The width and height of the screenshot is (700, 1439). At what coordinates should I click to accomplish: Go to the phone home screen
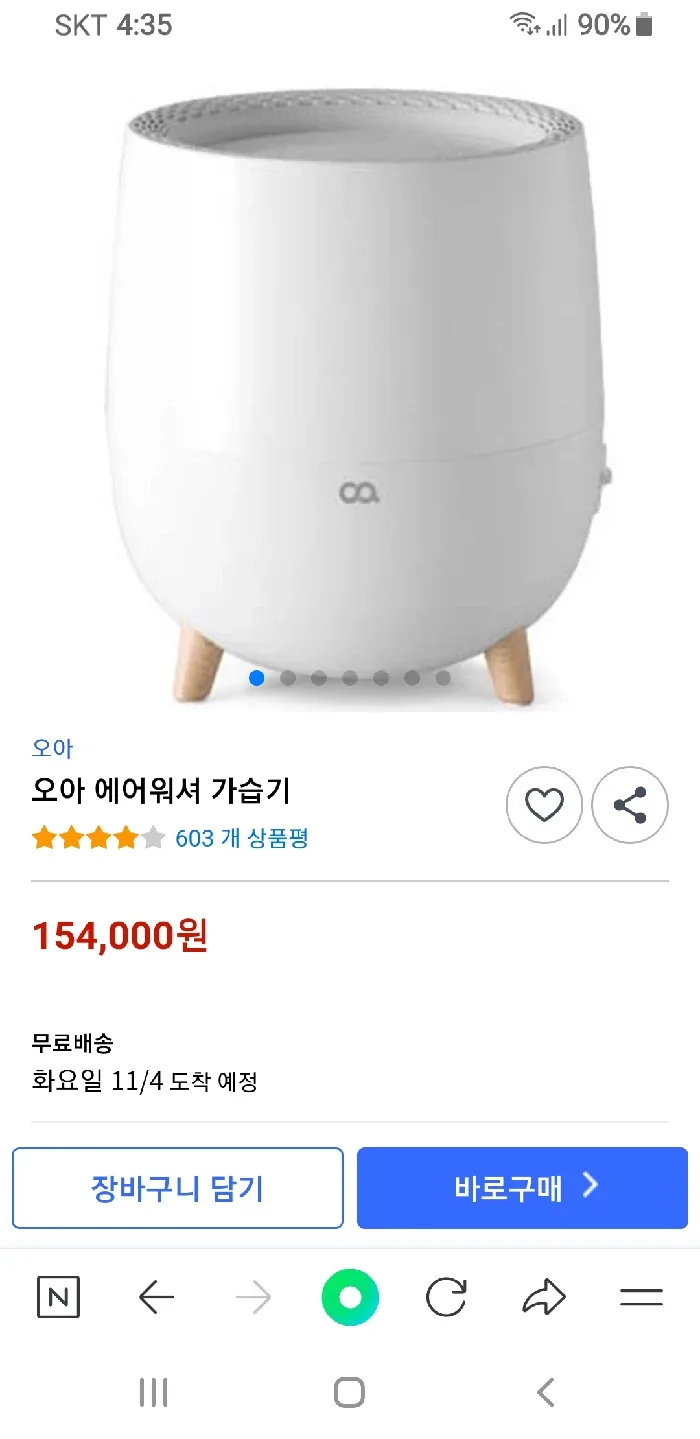coord(349,1392)
